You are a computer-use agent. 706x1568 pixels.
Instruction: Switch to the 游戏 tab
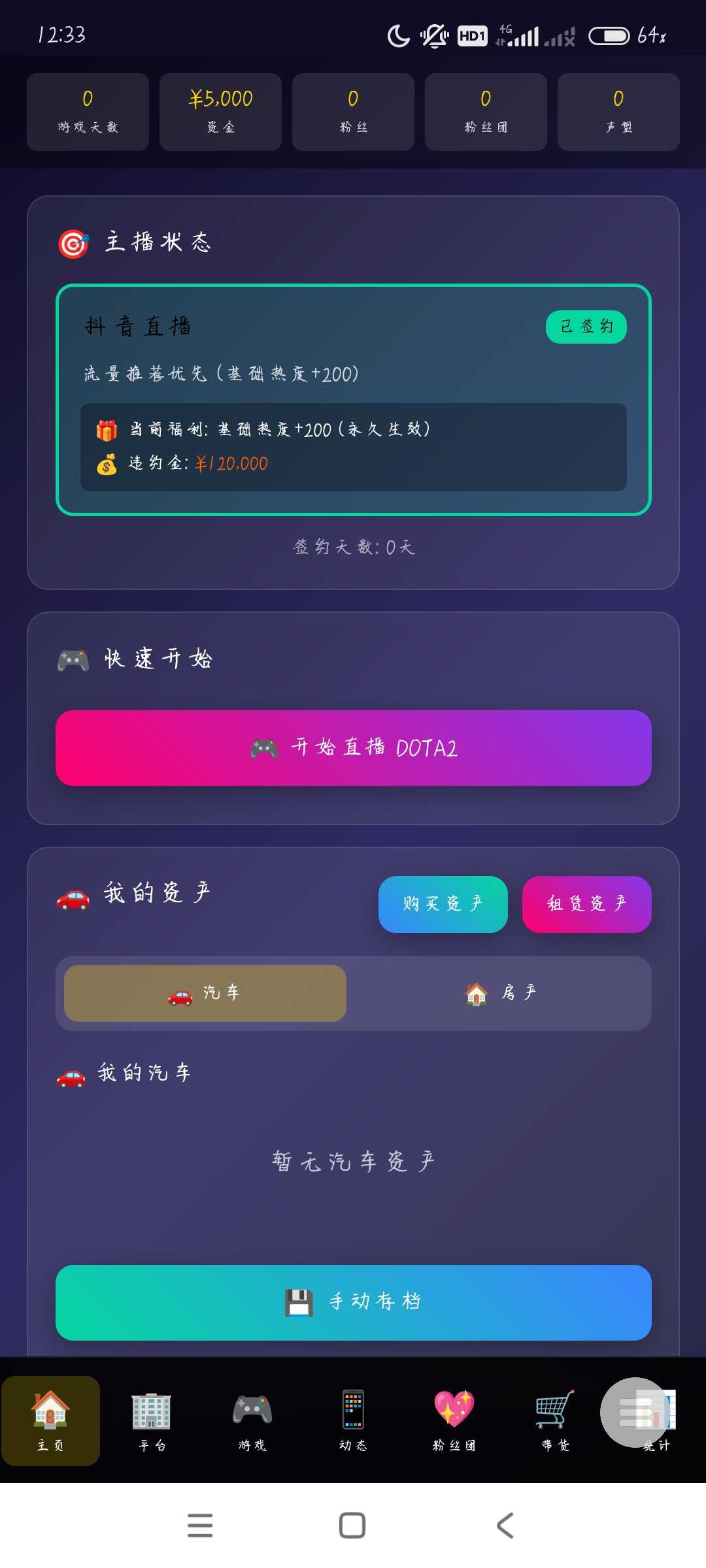click(x=252, y=1420)
